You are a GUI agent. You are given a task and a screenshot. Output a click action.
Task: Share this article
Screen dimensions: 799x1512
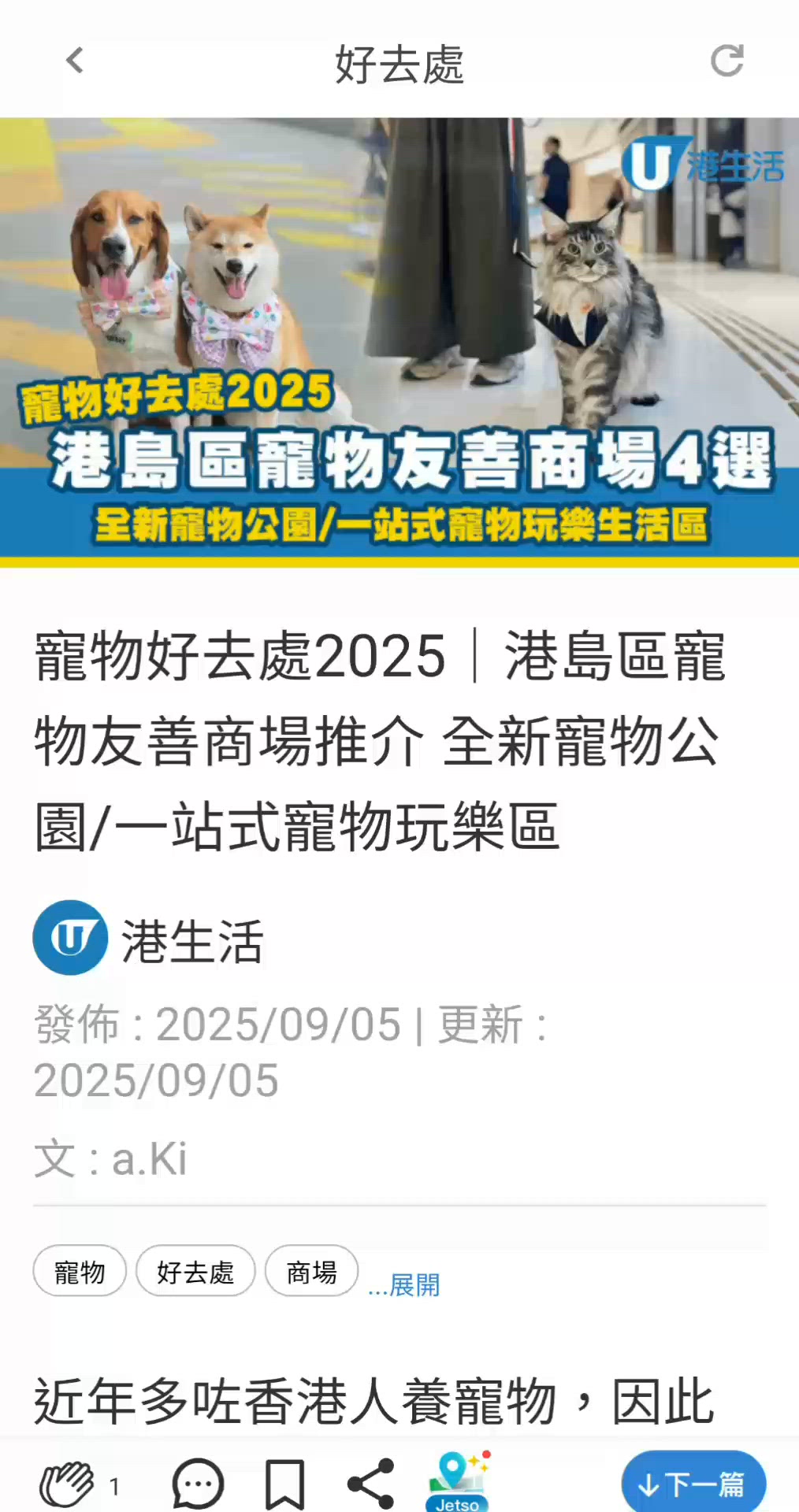click(370, 1484)
